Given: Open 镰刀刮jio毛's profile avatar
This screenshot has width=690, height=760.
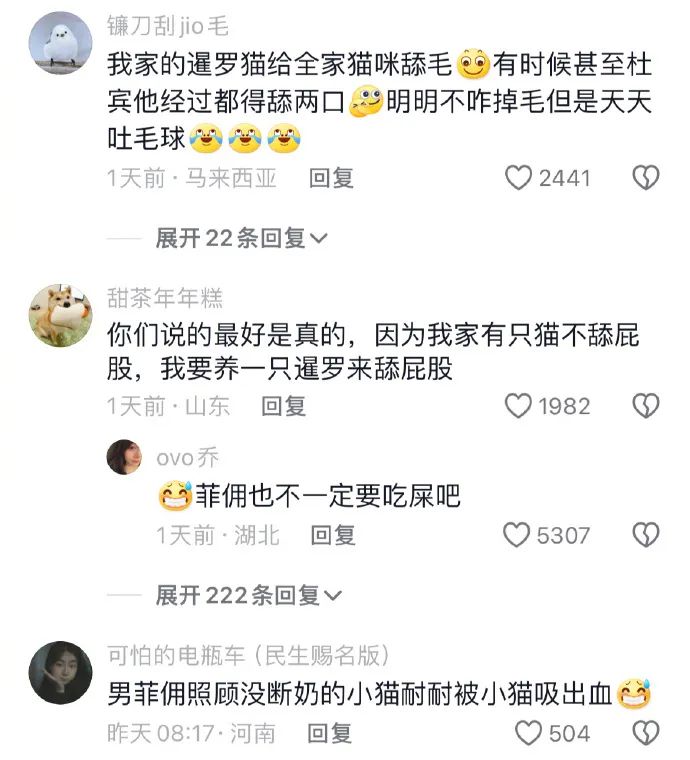Looking at the screenshot, I should pos(60,46).
